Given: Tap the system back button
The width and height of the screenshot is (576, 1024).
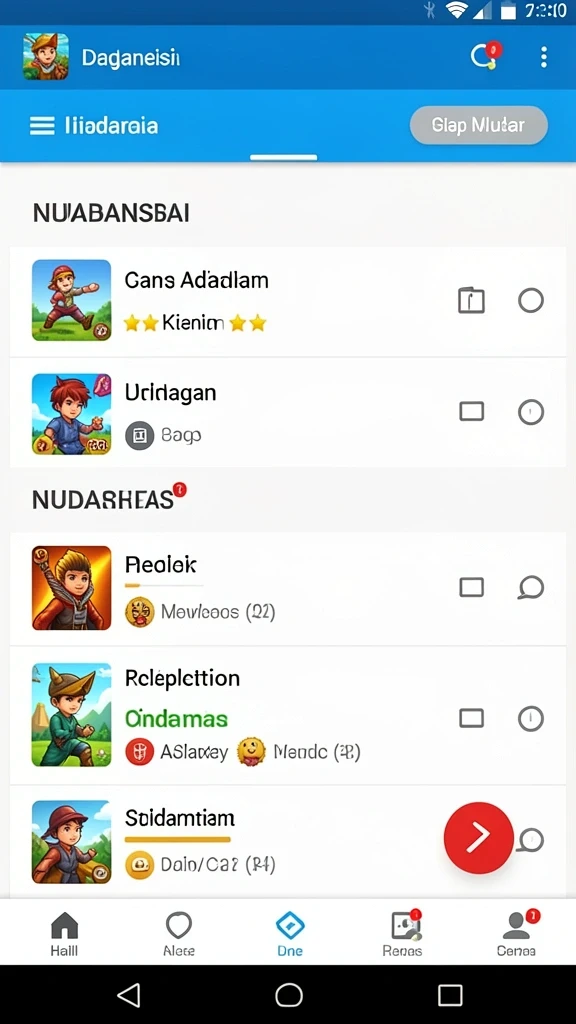Looking at the screenshot, I should (129, 995).
